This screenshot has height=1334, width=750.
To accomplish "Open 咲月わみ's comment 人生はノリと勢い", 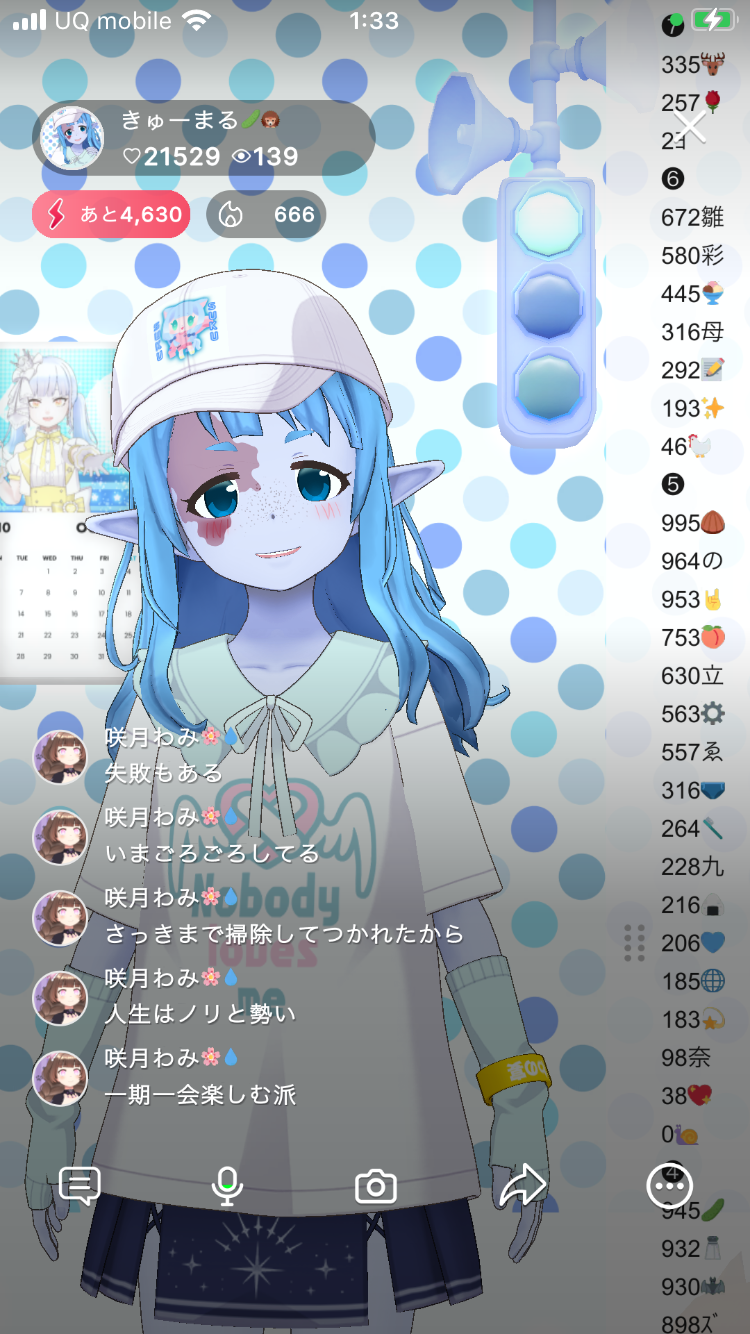I will point(200,1012).
